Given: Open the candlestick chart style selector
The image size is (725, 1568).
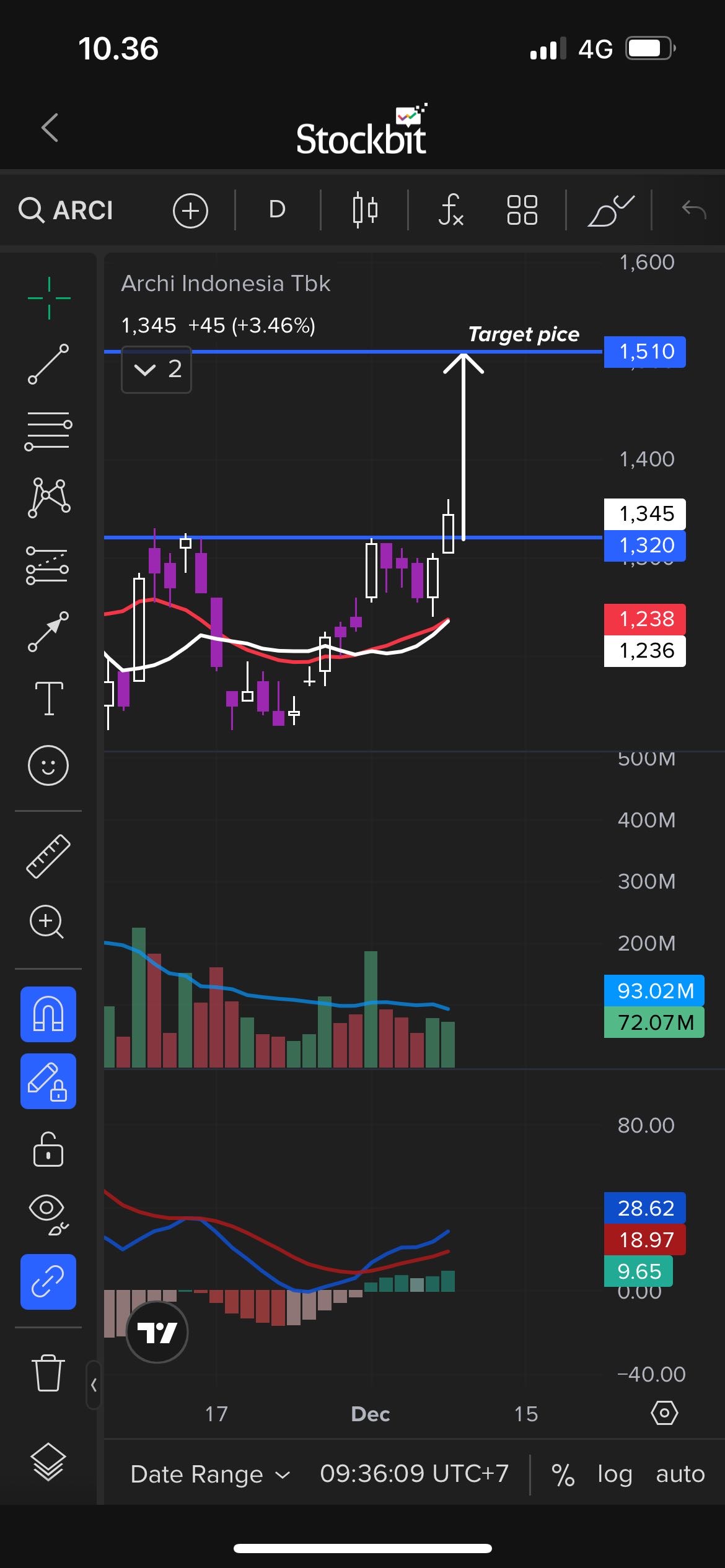Looking at the screenshot, I should pos(364,210).
